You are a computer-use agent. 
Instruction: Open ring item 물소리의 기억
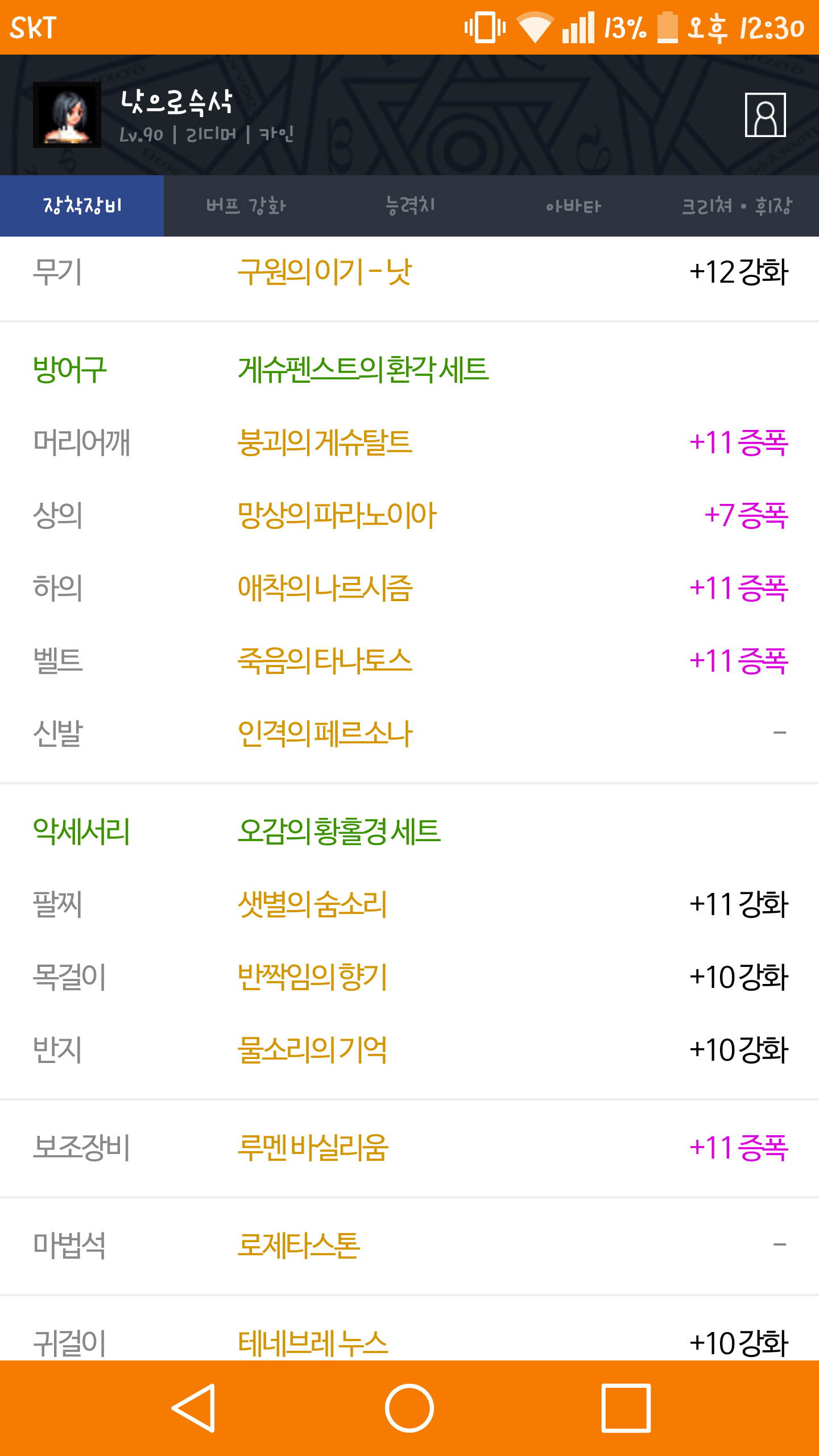tap(312, 1050)
